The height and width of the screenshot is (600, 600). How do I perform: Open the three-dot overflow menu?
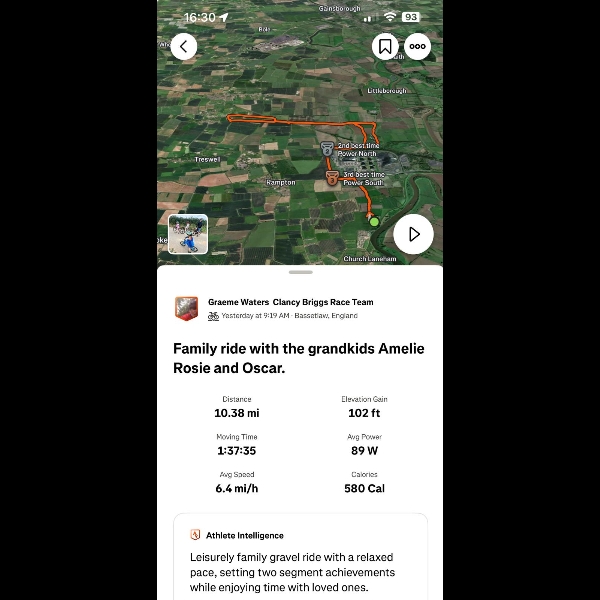tap(417, 47)
